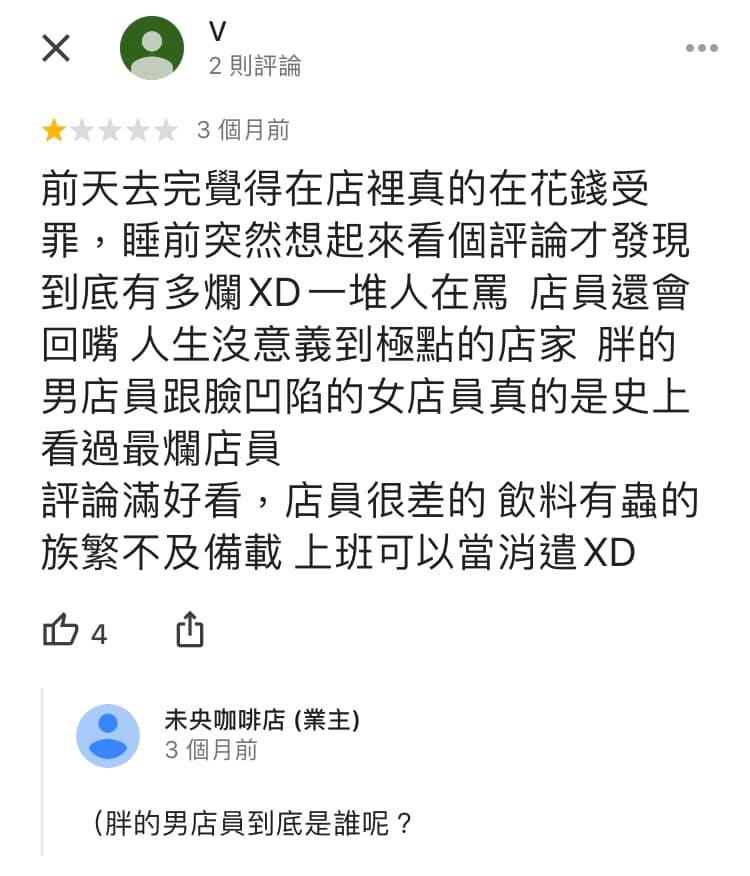Share this review
The height and width of the screenshot is (876, 750).
point(189,631)
